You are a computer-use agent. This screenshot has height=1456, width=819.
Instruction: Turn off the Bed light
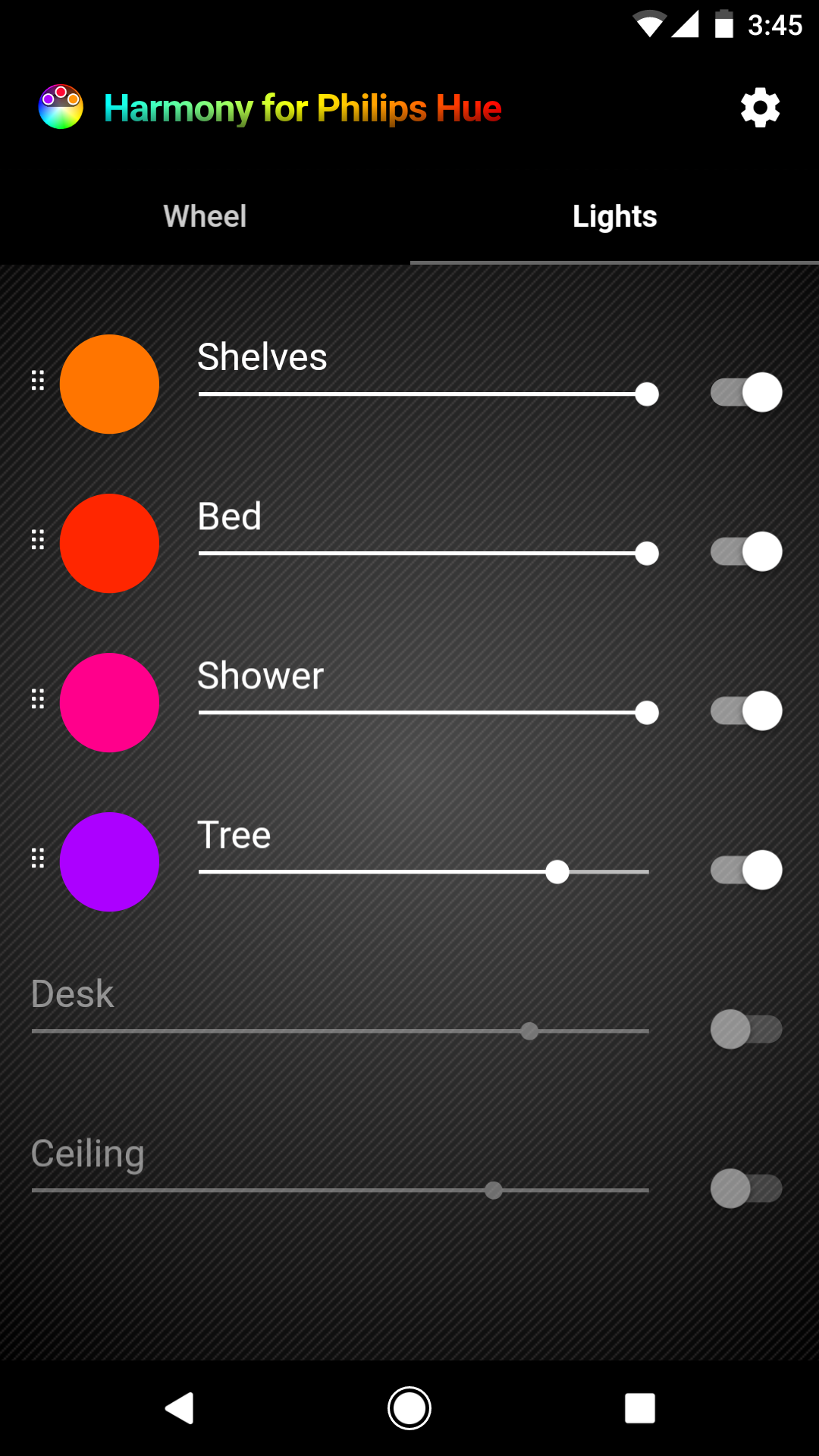[746, 552]
